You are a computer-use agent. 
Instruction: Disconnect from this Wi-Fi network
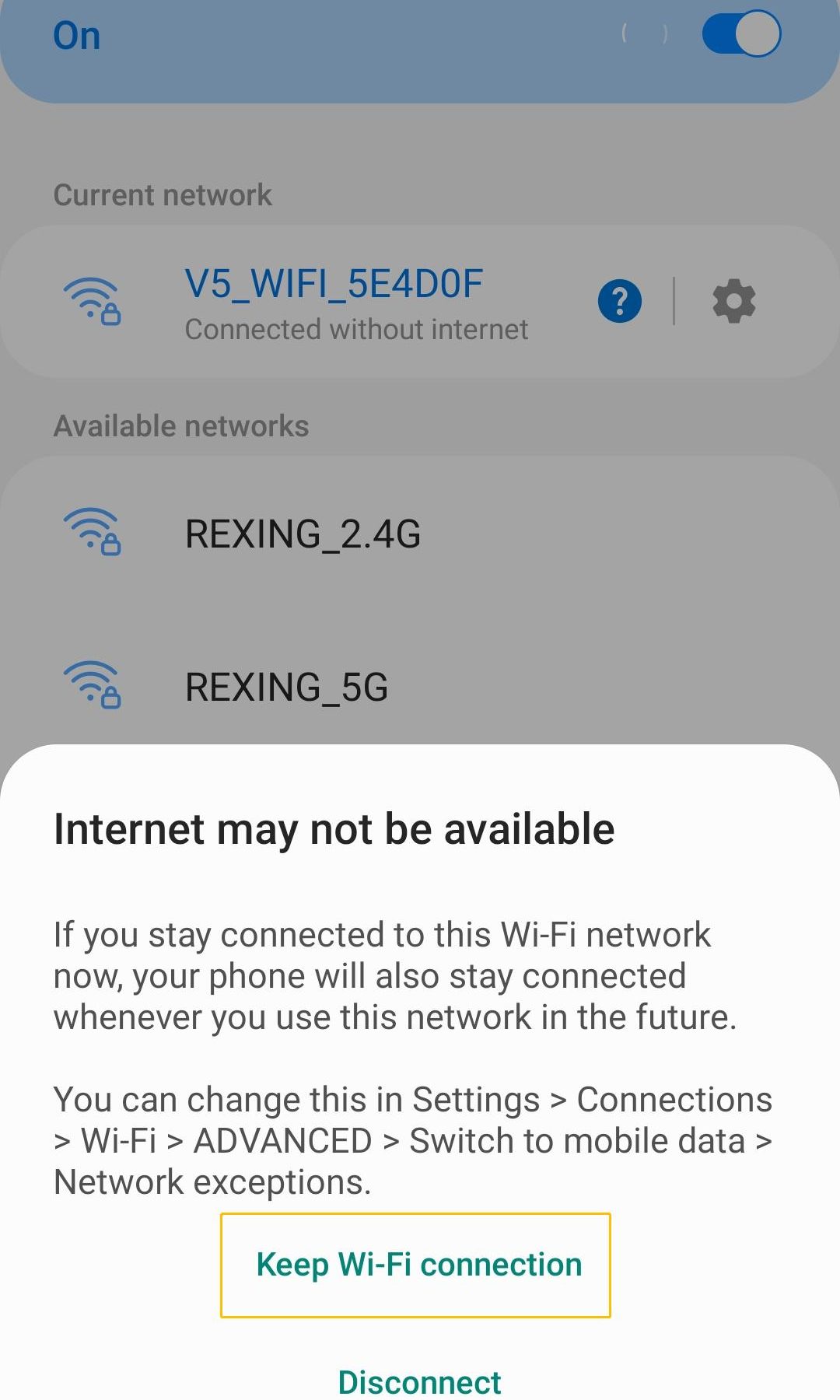click(x=419, y=1382)
